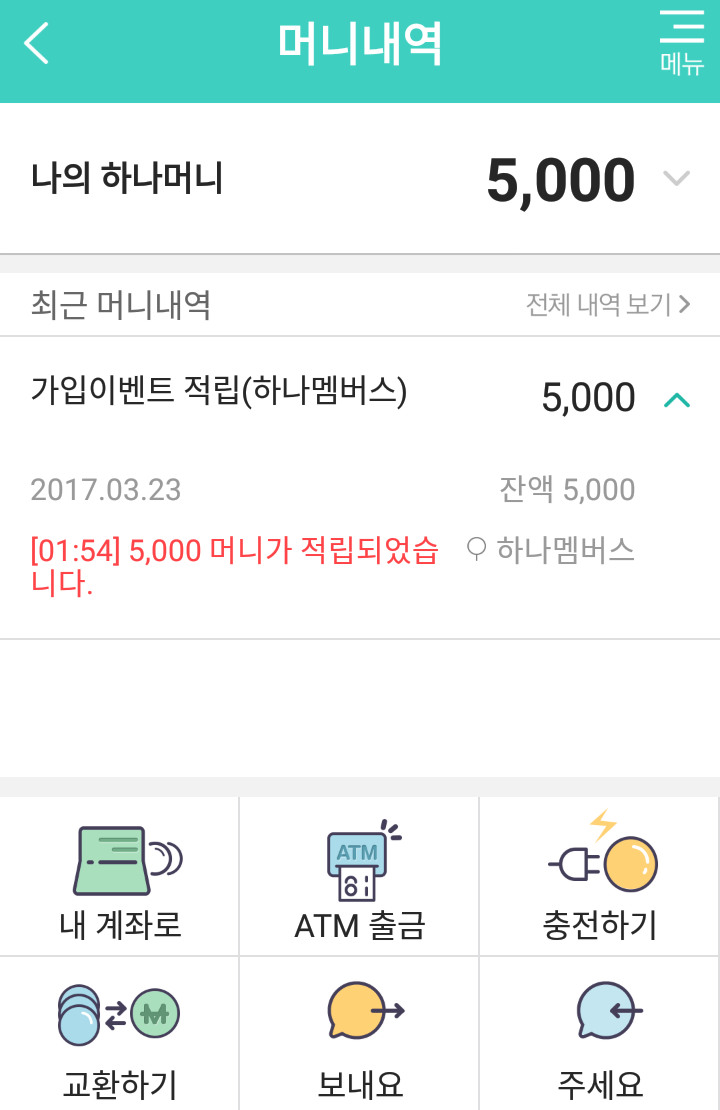The width and height of the screenshot is (720, 1110).
Task: Expand the 나의 하나머니 balance dropdown
Action: pos(677,179)
